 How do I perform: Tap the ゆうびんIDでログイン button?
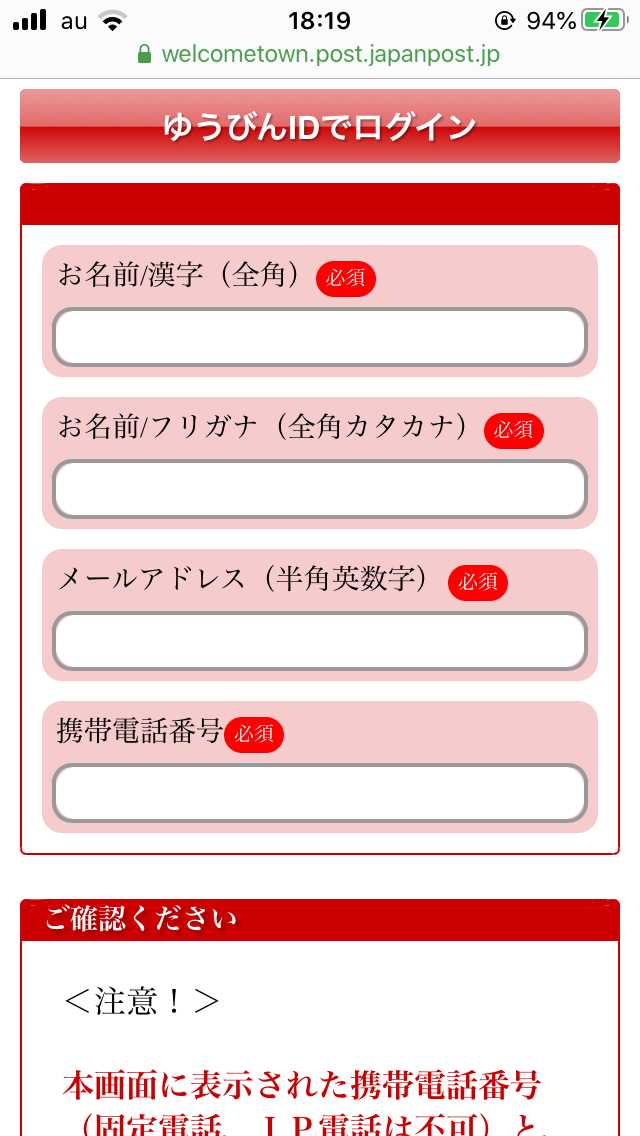tap(320, 126)
